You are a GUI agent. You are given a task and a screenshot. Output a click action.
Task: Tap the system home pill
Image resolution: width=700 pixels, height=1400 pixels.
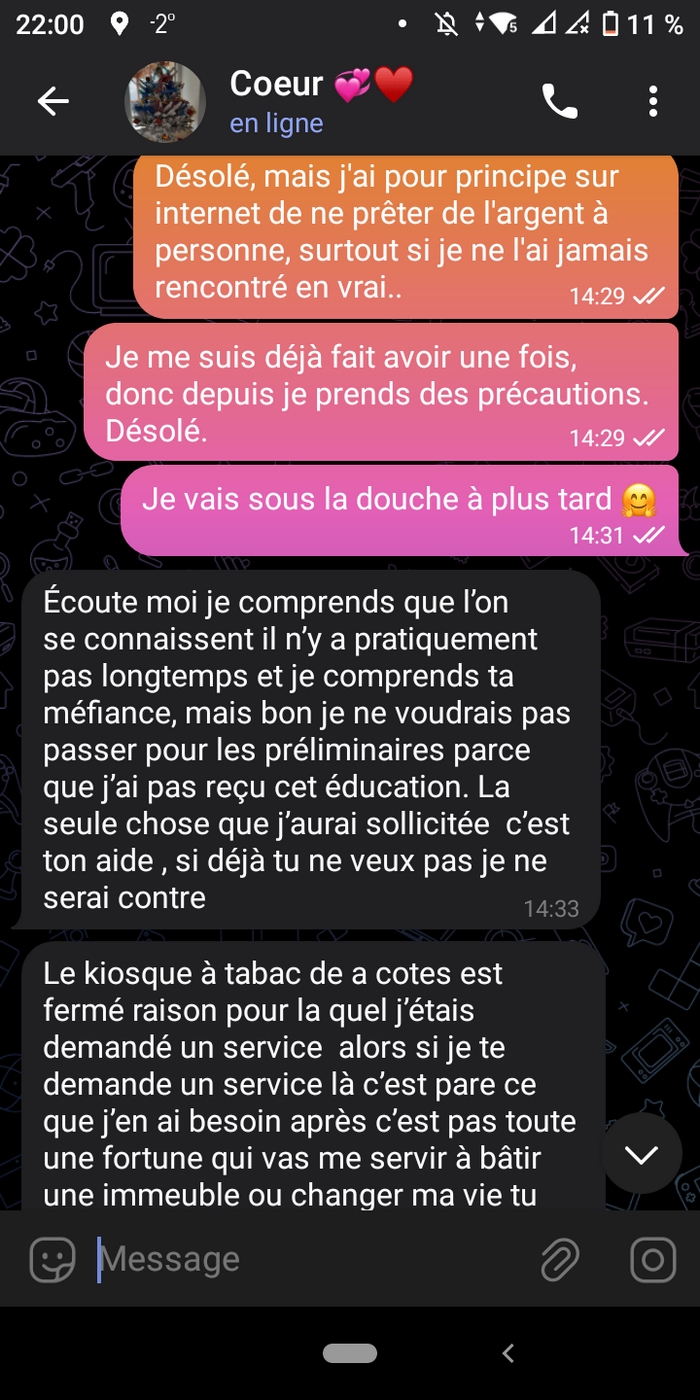pos(350,1354)
